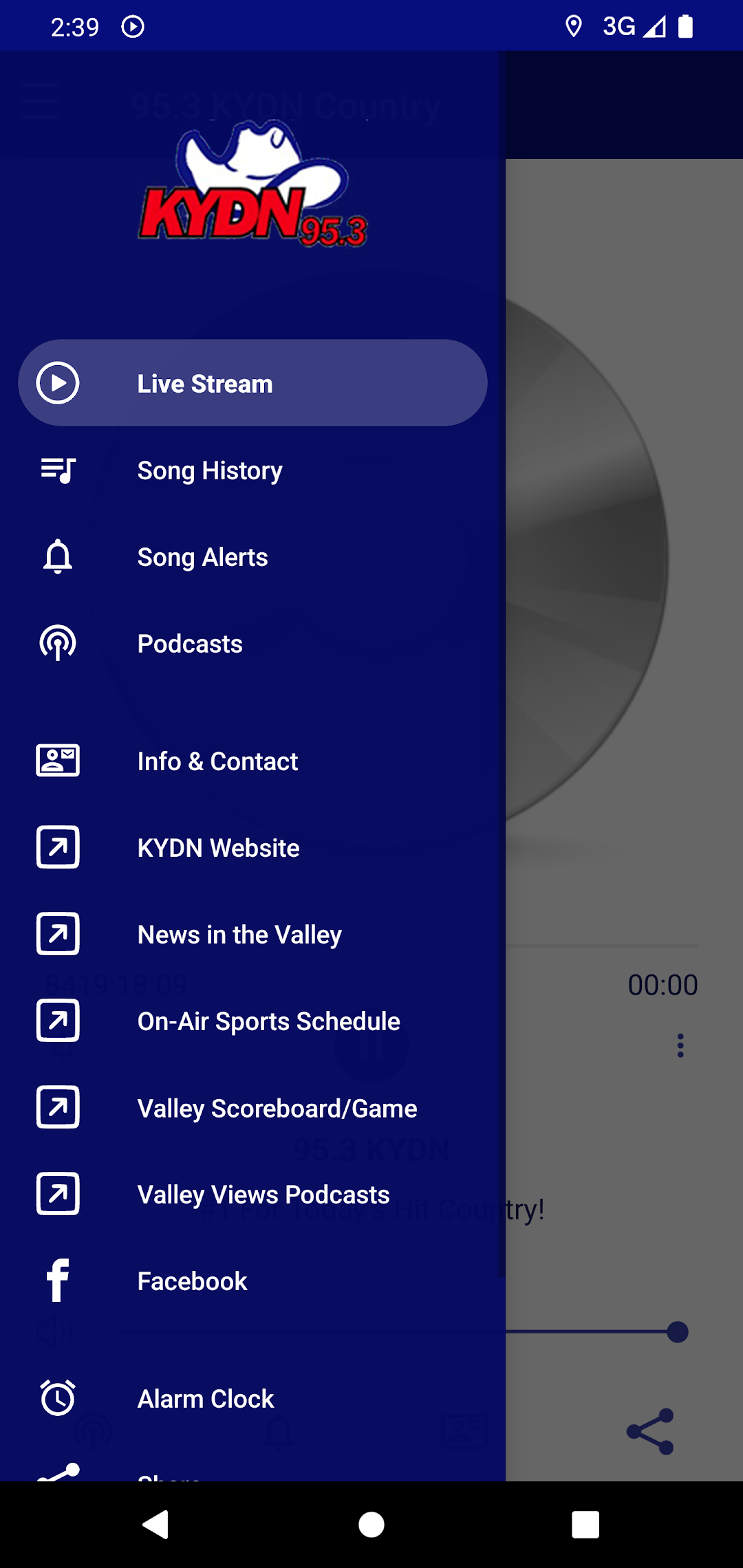Tap the share icon beside the drawer
This screenshot has height=1568, width=743.
click(650, 1432)
